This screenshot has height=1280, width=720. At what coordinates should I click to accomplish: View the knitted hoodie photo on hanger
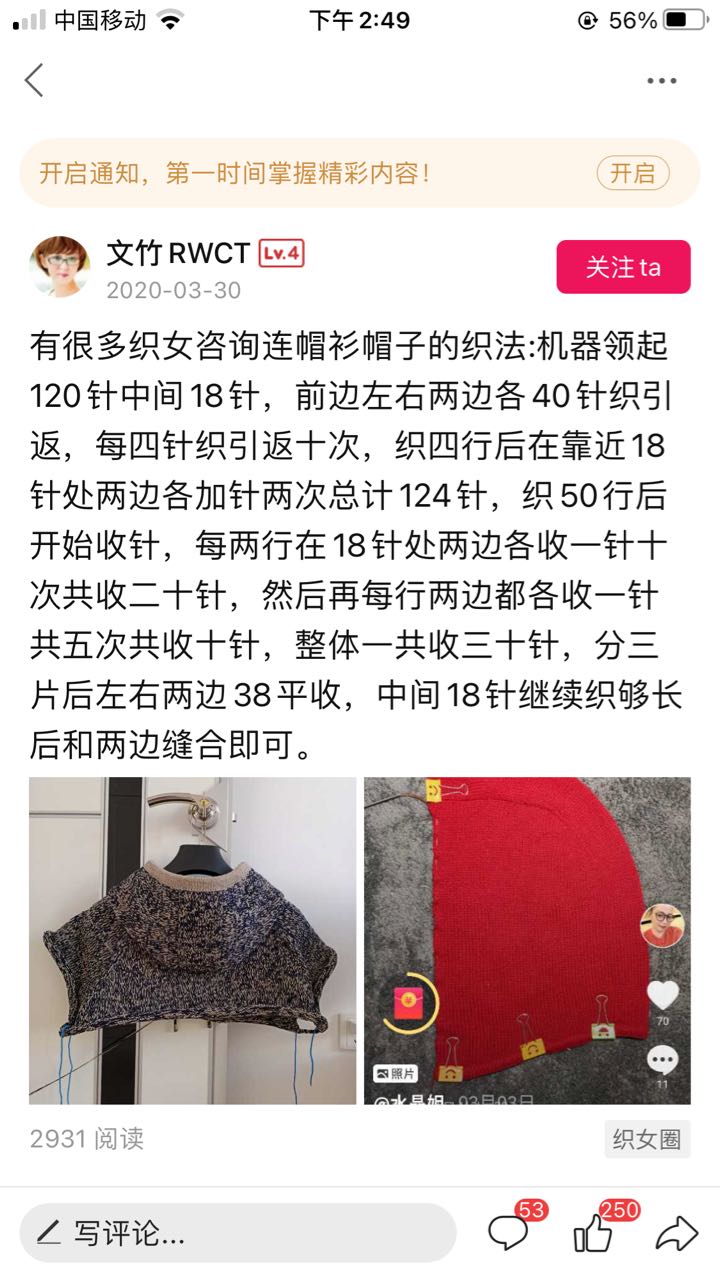coord(192,940)
